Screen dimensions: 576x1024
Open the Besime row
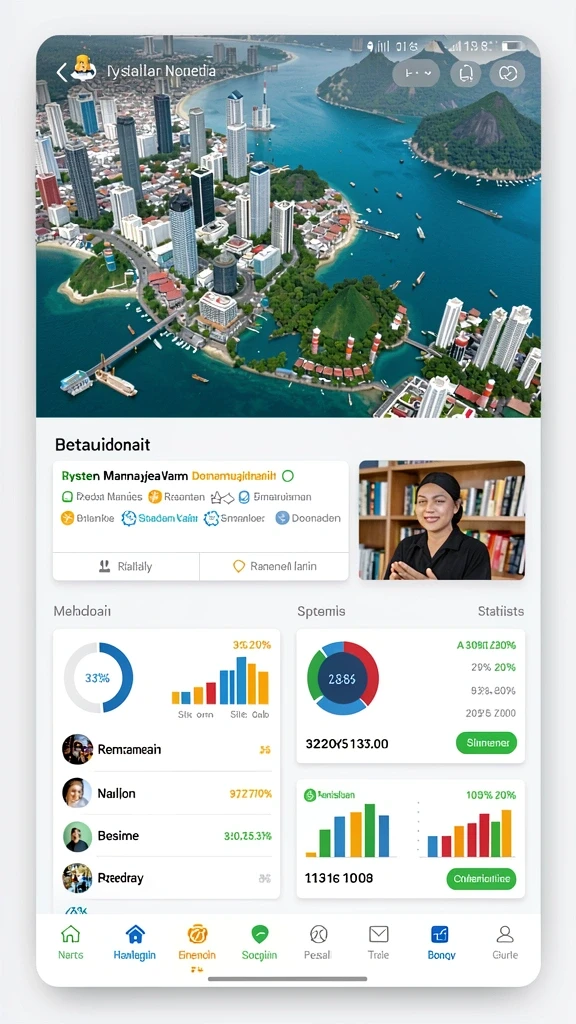point(167,835)
